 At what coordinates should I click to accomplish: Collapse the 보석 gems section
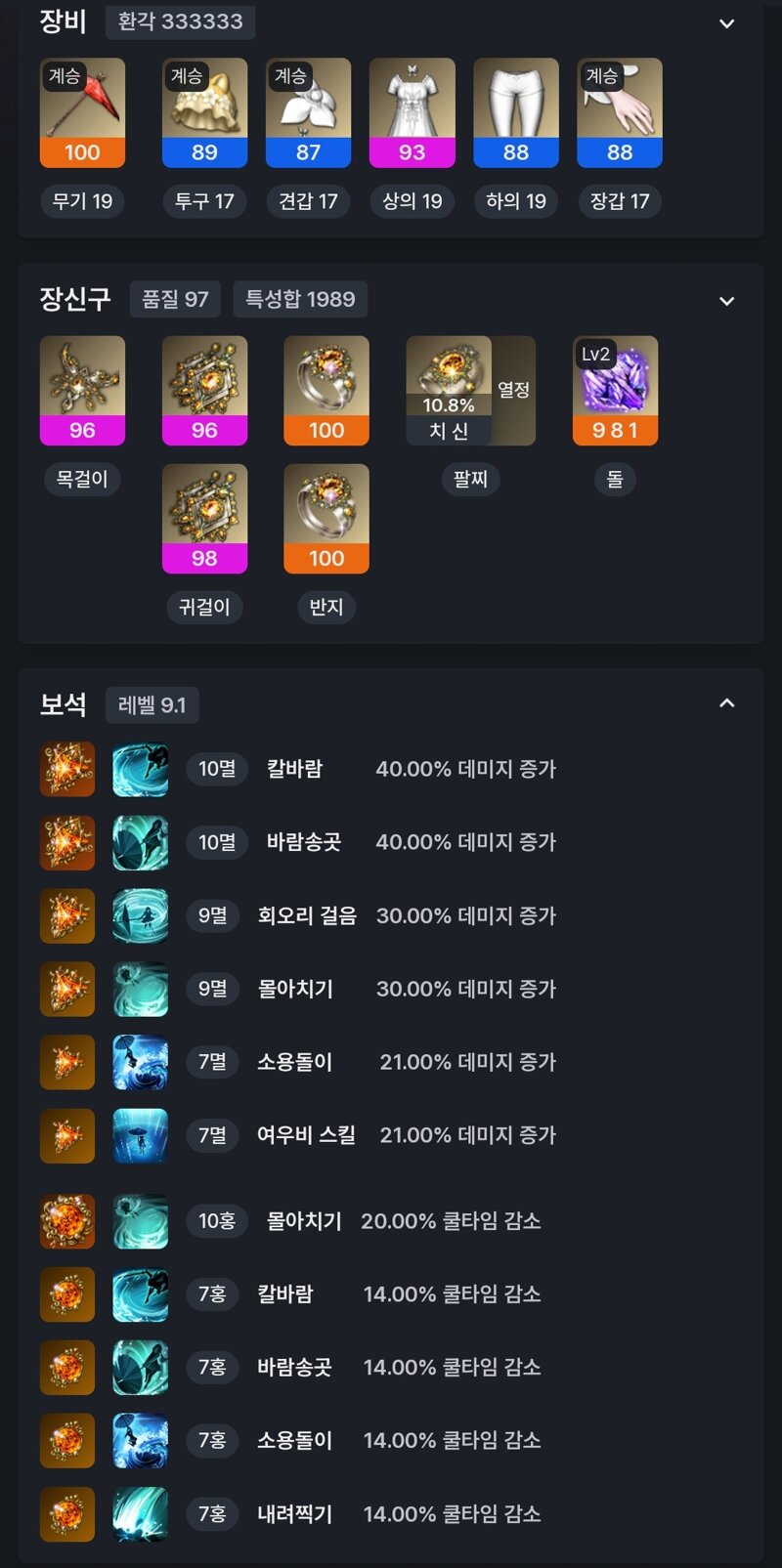[726, 703]
